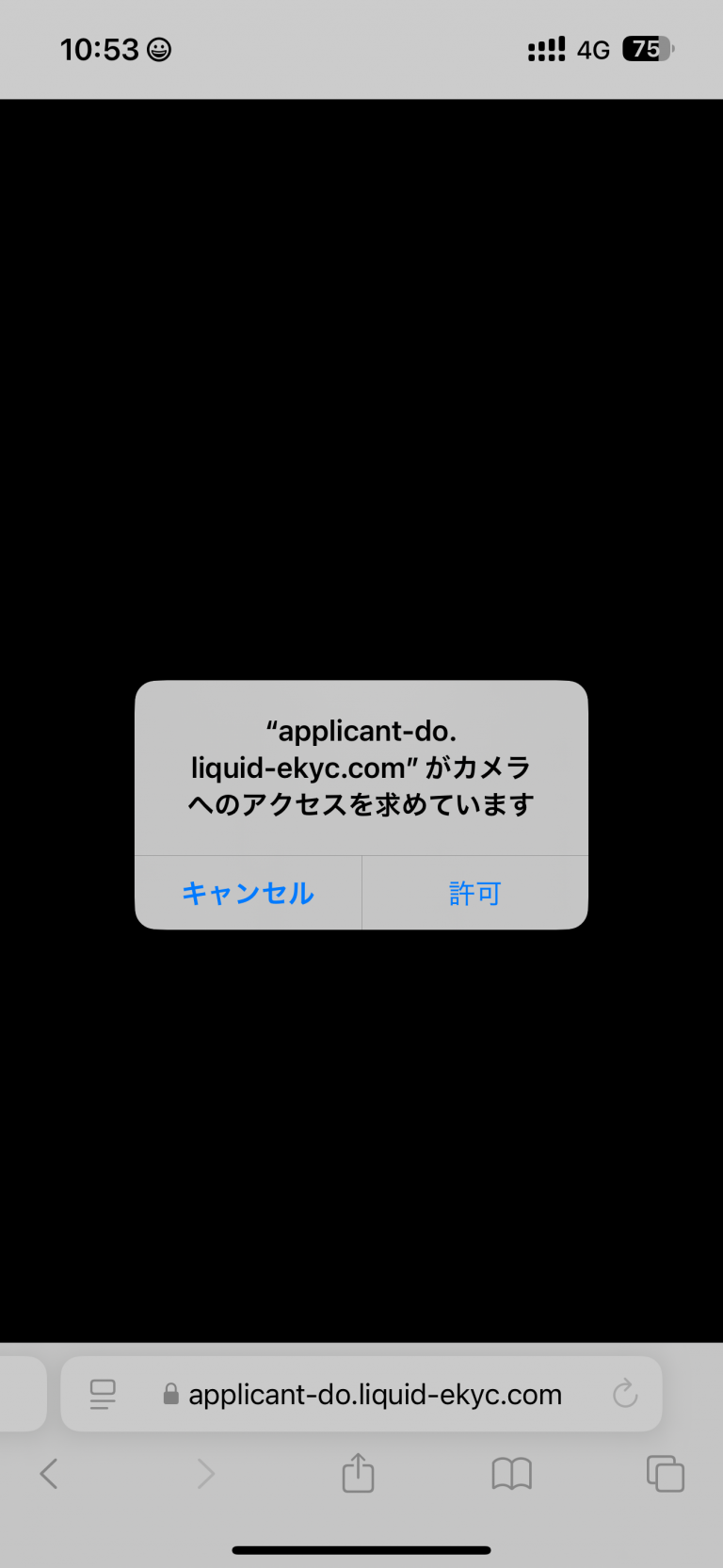Tap the domain text in the permission dialog

click(361, 749)
